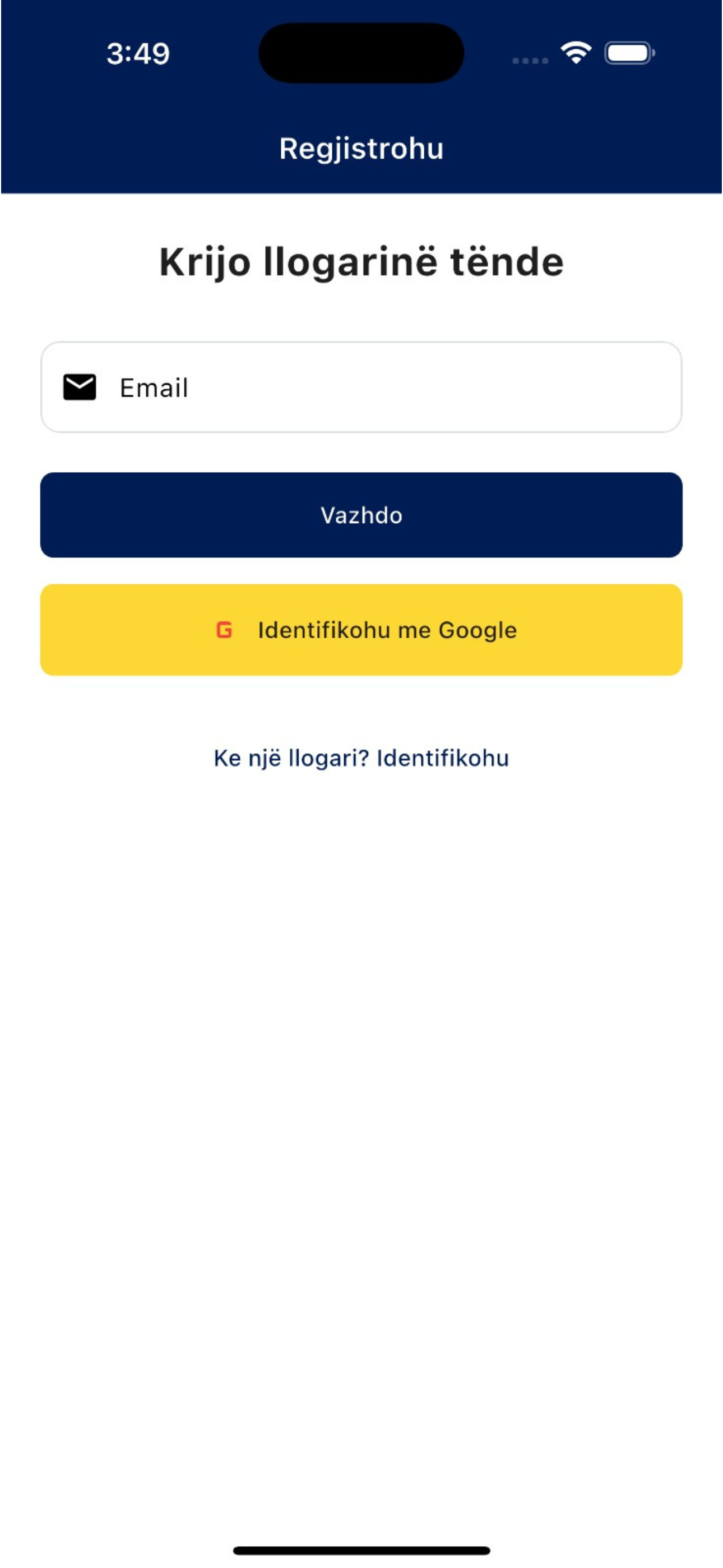723x1568 pixels.
Task: Select Identifikohu me Google
Action: [361, 630]
